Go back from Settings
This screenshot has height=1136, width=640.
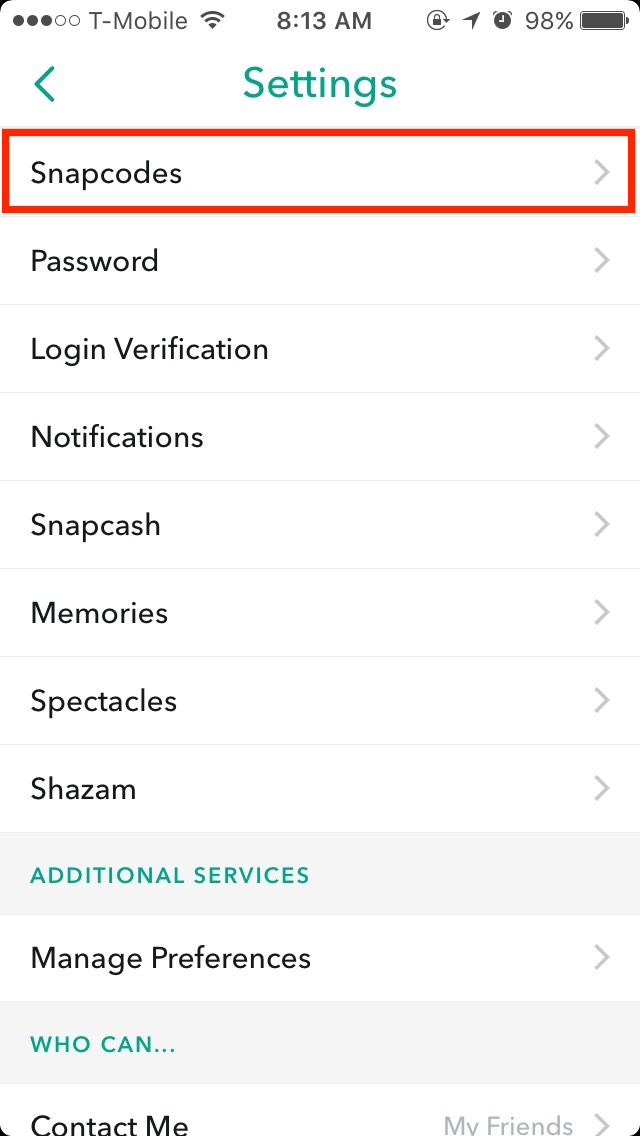click(45, 83)
